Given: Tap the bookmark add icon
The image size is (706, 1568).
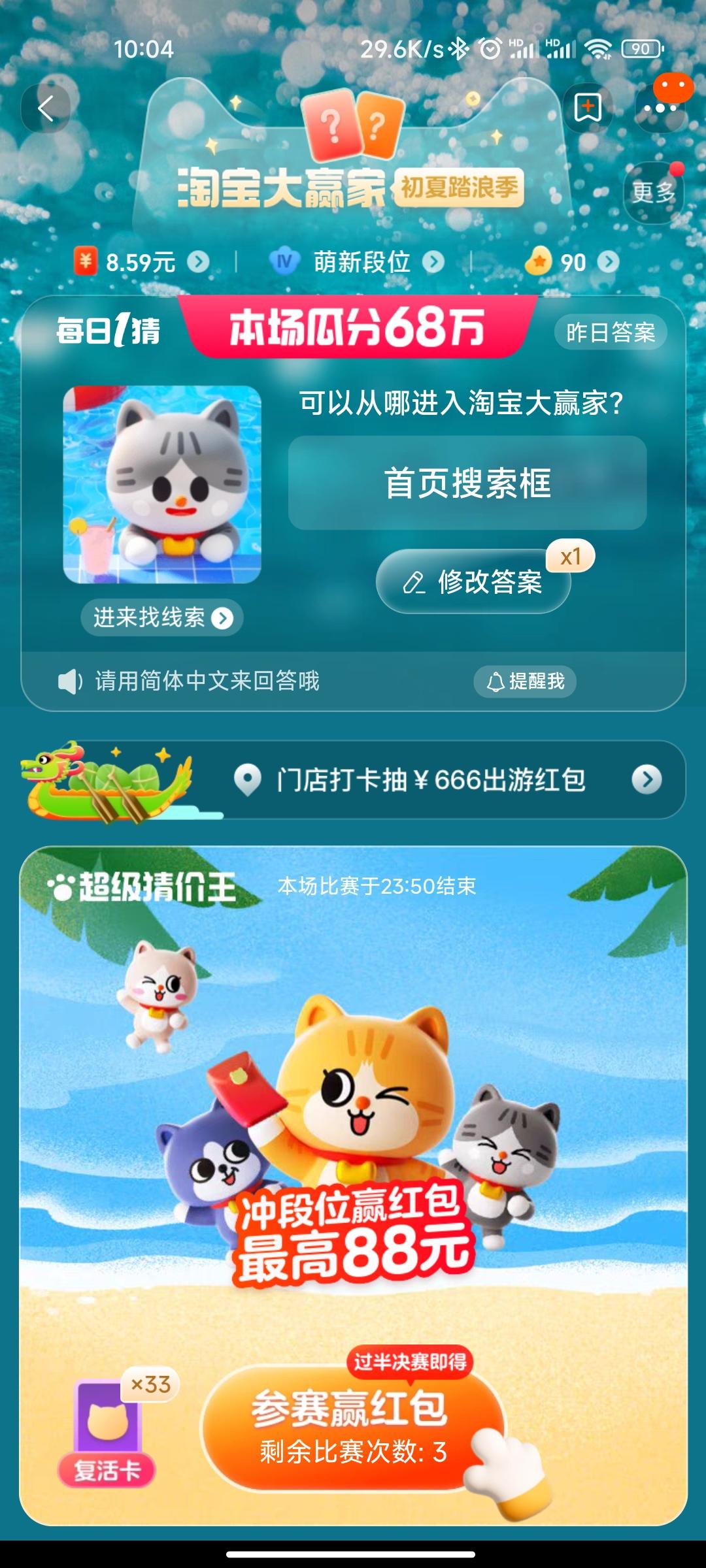Looking at the screenshot, I should (588, 108).
